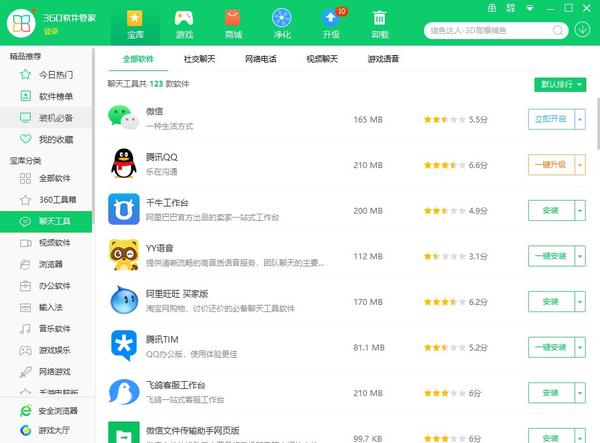Tap the software search box
600x443 pixels.
click(488, 29)
